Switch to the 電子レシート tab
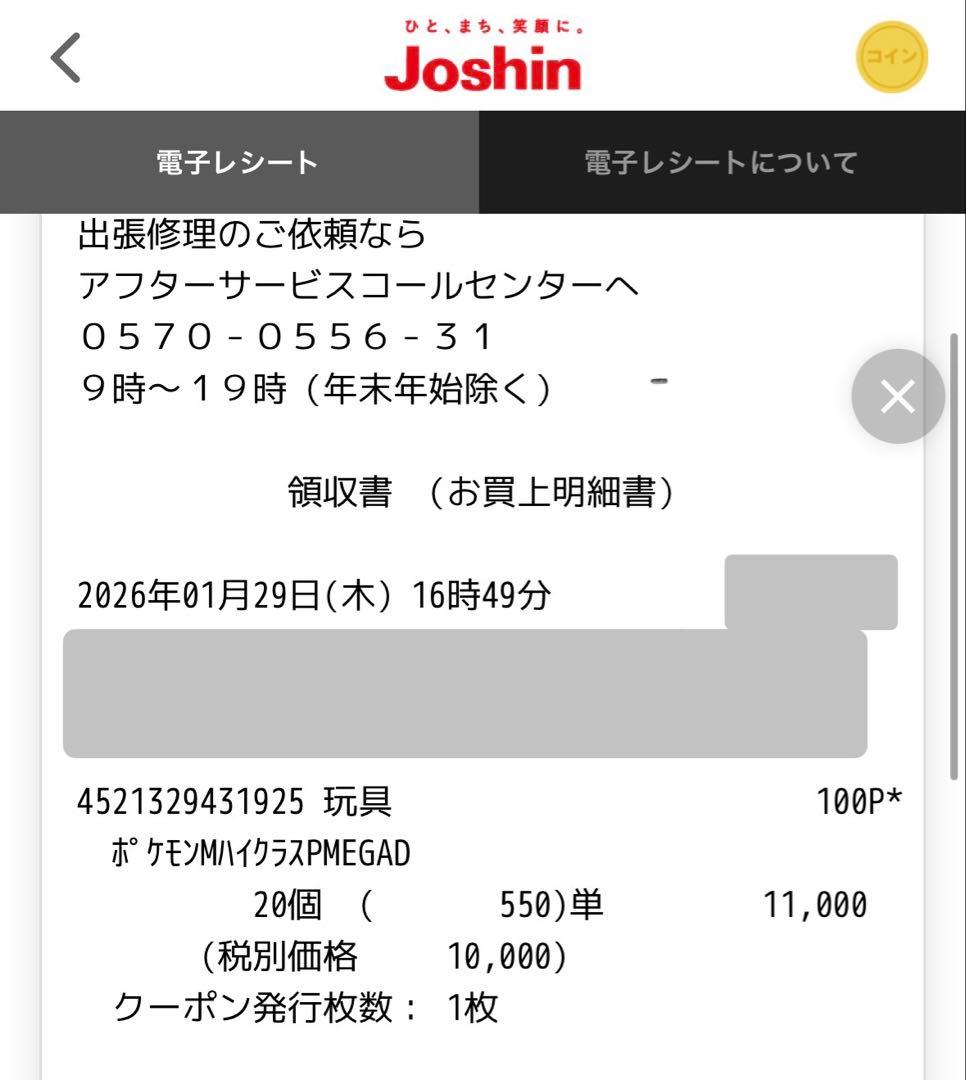966x1080 pixels. (240, 162)
